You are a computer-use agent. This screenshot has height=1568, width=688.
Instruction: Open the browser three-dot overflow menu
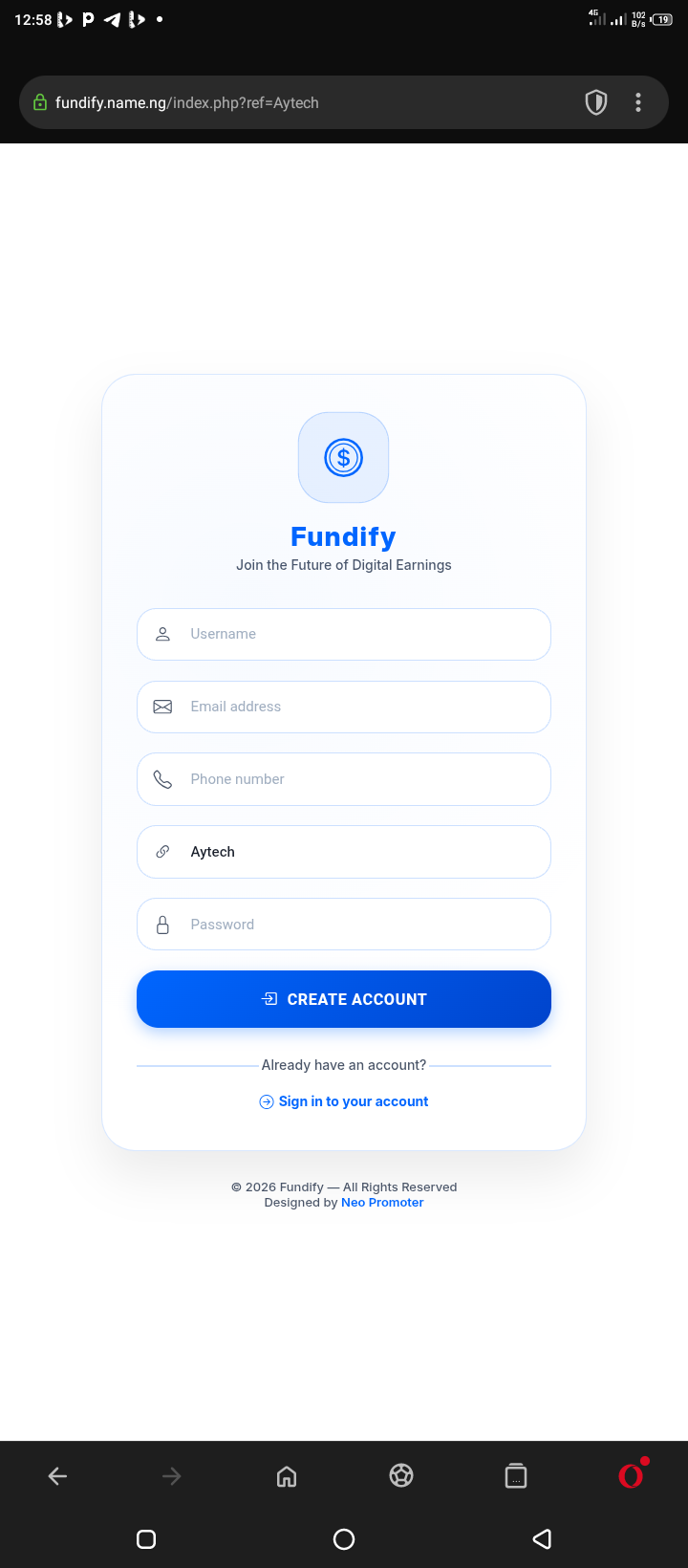(x=638, y=102)
